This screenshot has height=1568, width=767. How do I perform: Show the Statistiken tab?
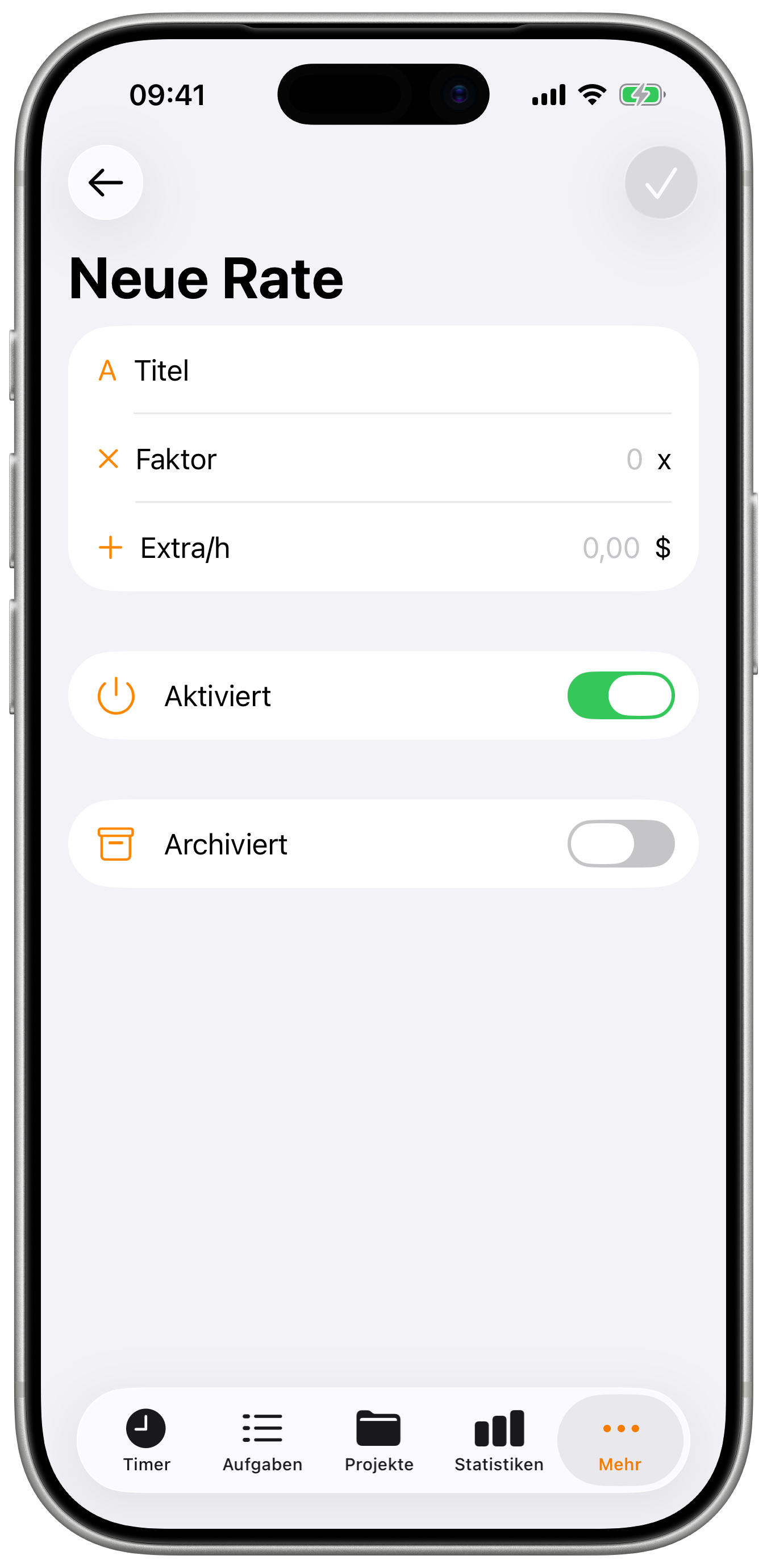coord(499,1440)
